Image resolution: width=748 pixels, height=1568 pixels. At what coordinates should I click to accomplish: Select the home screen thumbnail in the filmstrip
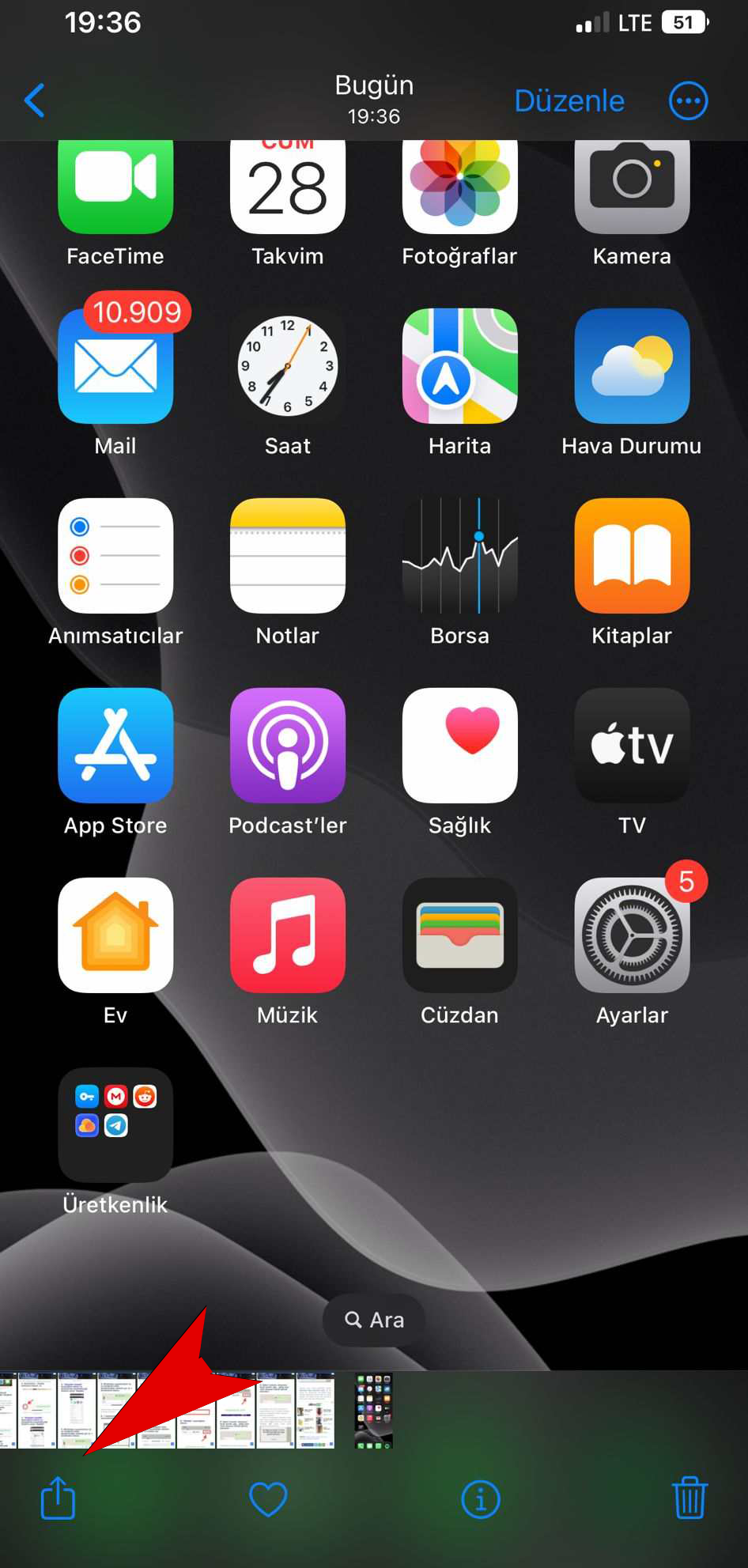coord(374,1411)
